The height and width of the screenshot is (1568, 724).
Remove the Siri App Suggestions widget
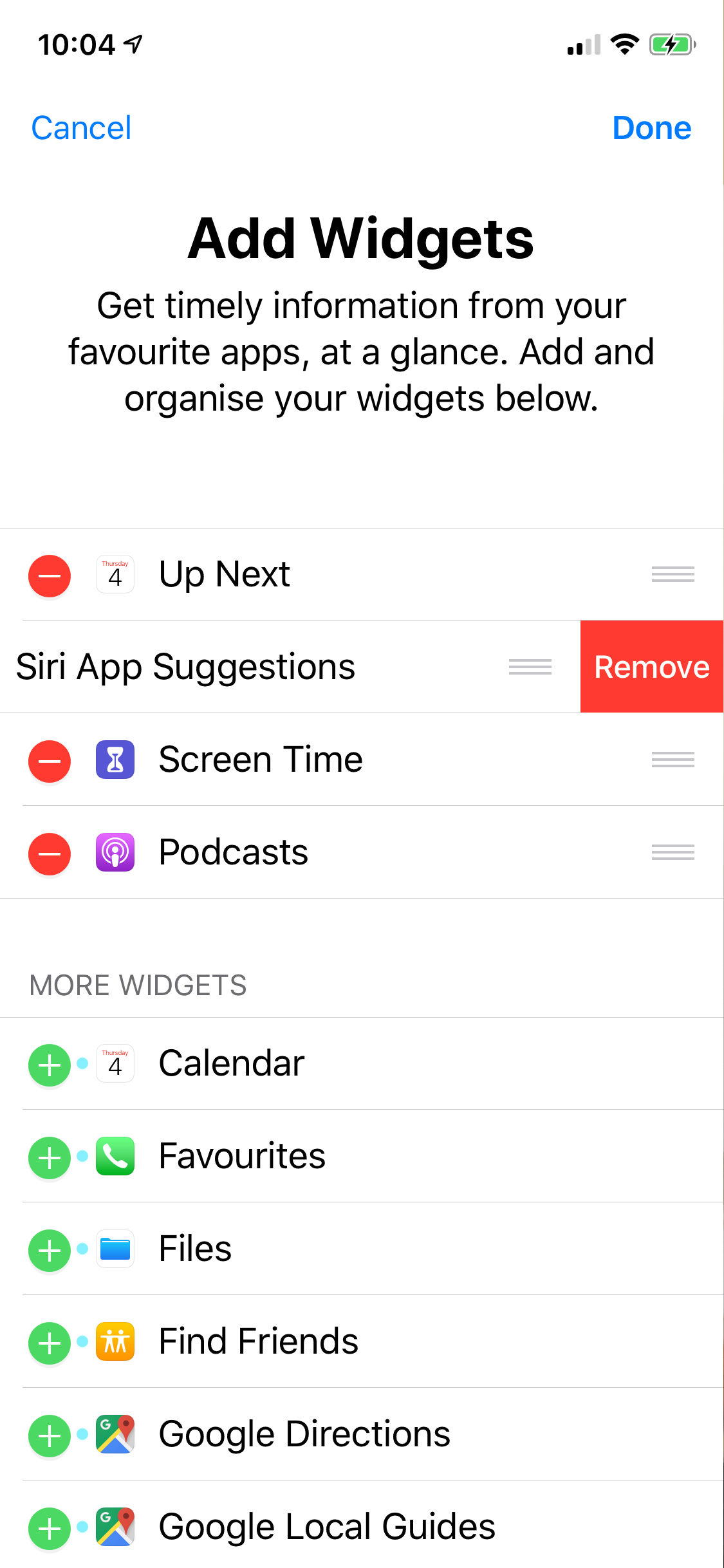(651, 667)
